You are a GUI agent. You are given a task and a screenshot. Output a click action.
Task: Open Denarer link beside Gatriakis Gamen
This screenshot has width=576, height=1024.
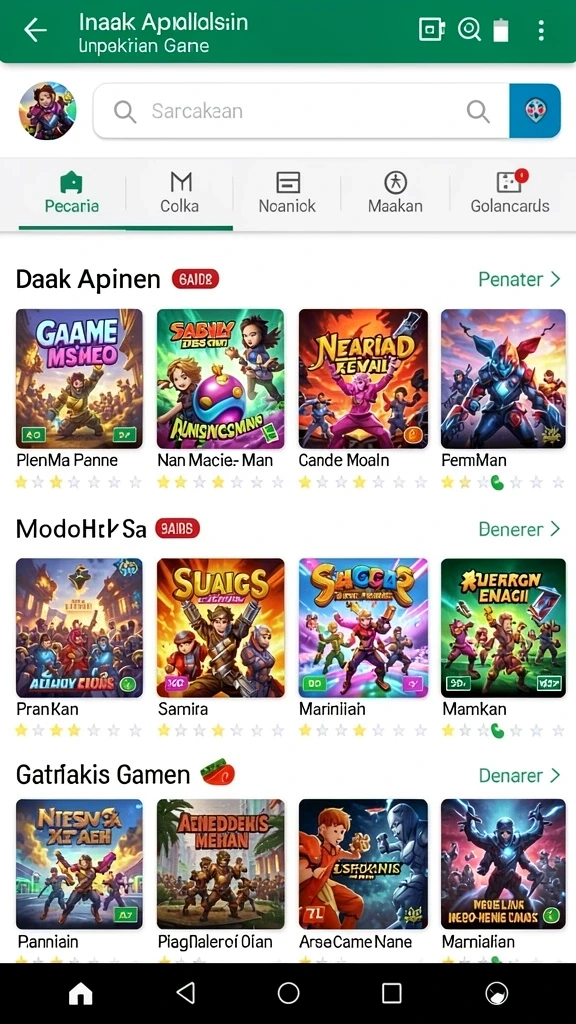(519, 776)
